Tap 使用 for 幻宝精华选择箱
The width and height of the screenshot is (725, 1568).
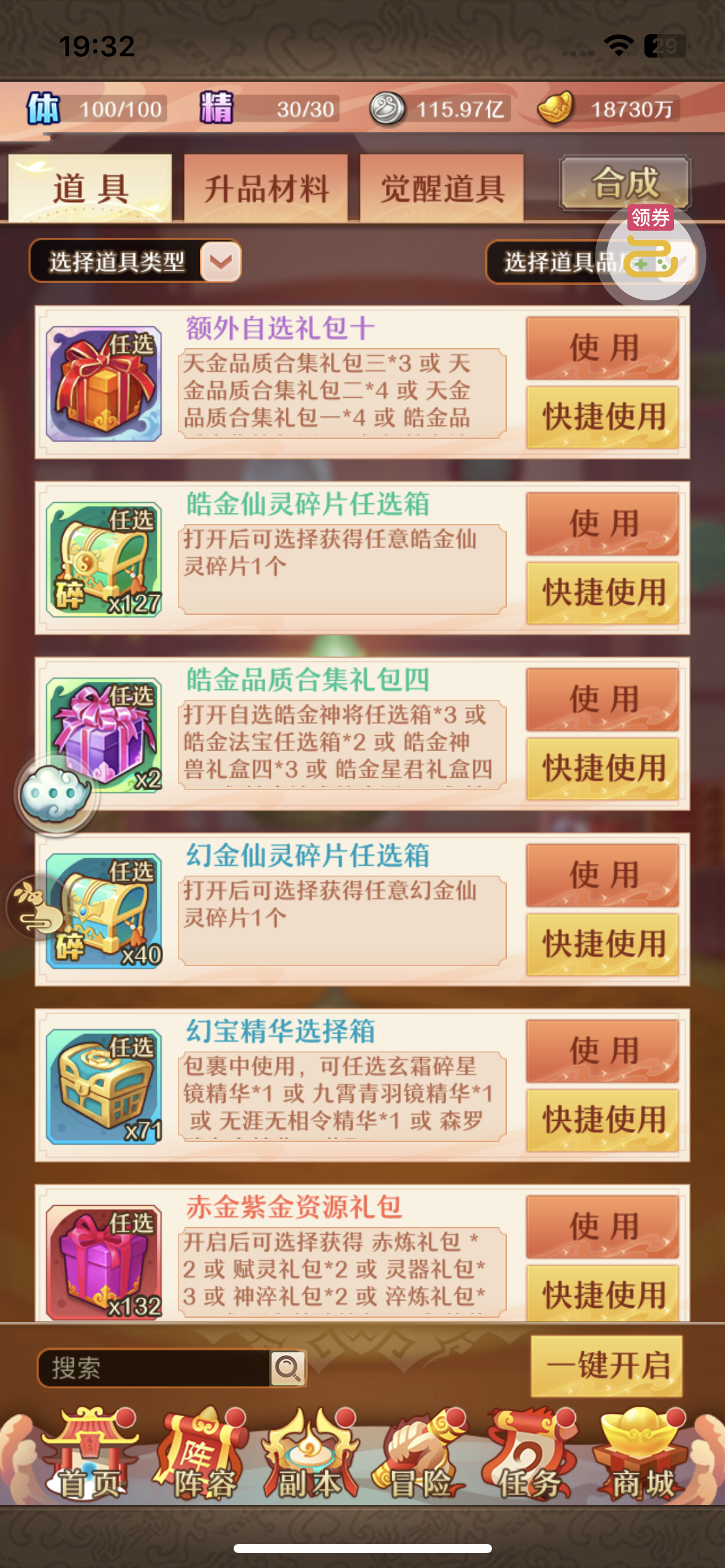pos(602,1052)
